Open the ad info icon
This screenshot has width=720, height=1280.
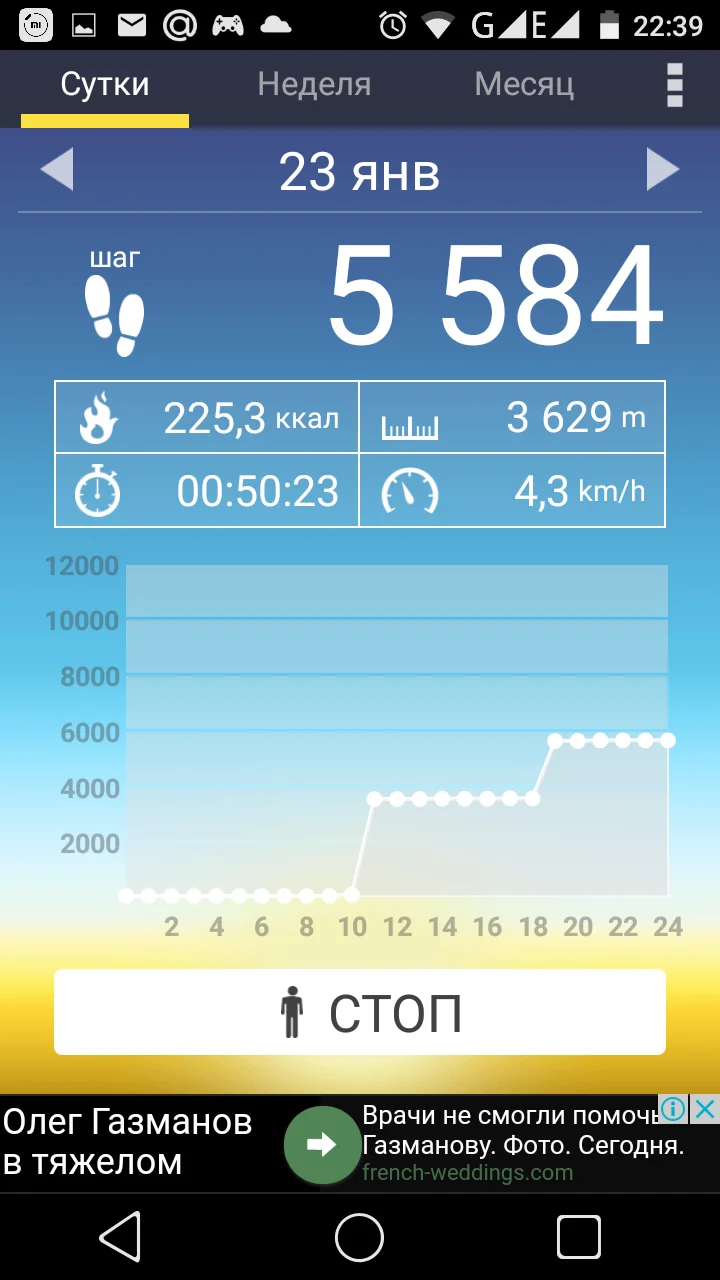tap(673, 1109)
